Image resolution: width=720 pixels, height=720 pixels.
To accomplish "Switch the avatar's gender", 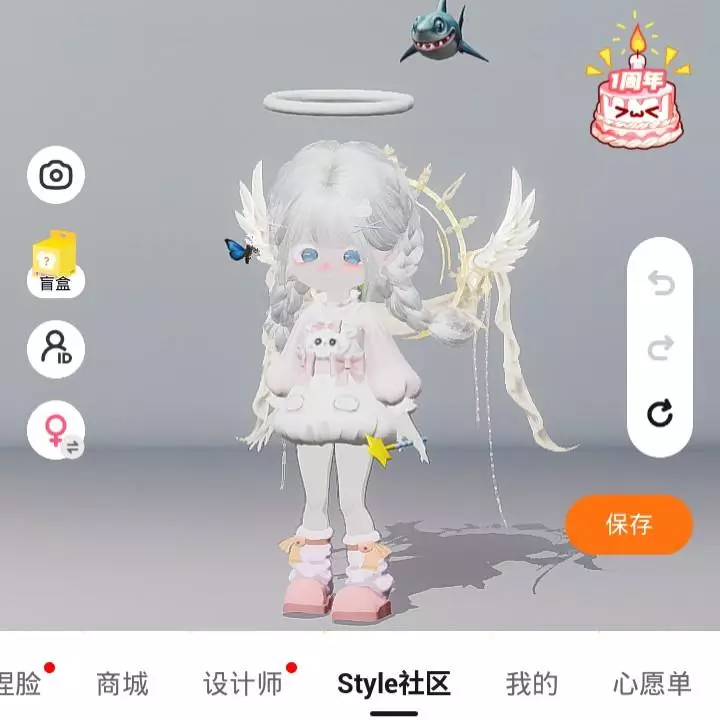I will (56, 431).
